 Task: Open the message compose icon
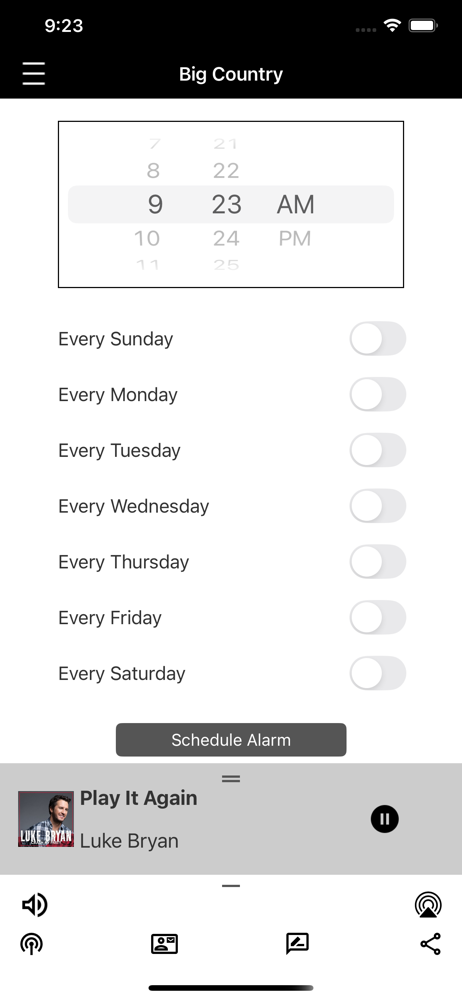coord(297,943)
